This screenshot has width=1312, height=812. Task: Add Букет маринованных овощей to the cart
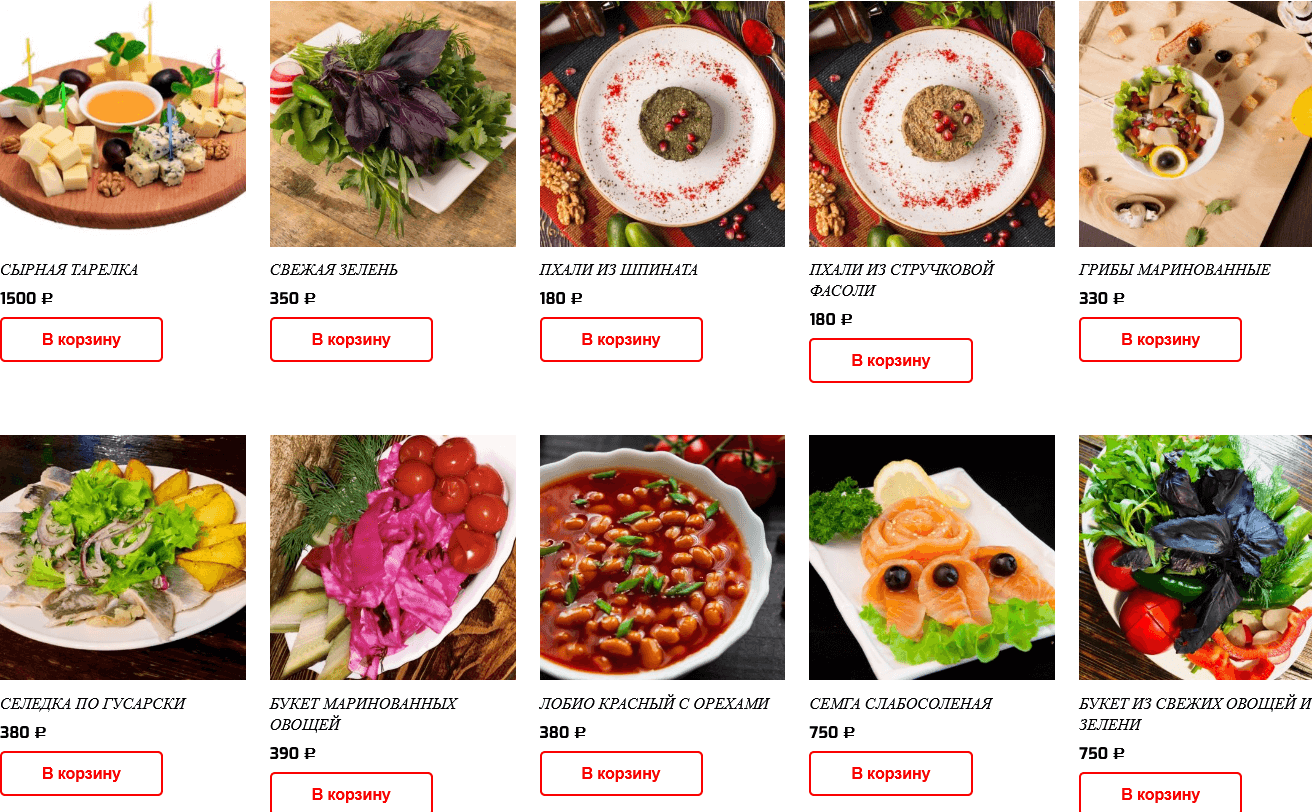point(351,793)
